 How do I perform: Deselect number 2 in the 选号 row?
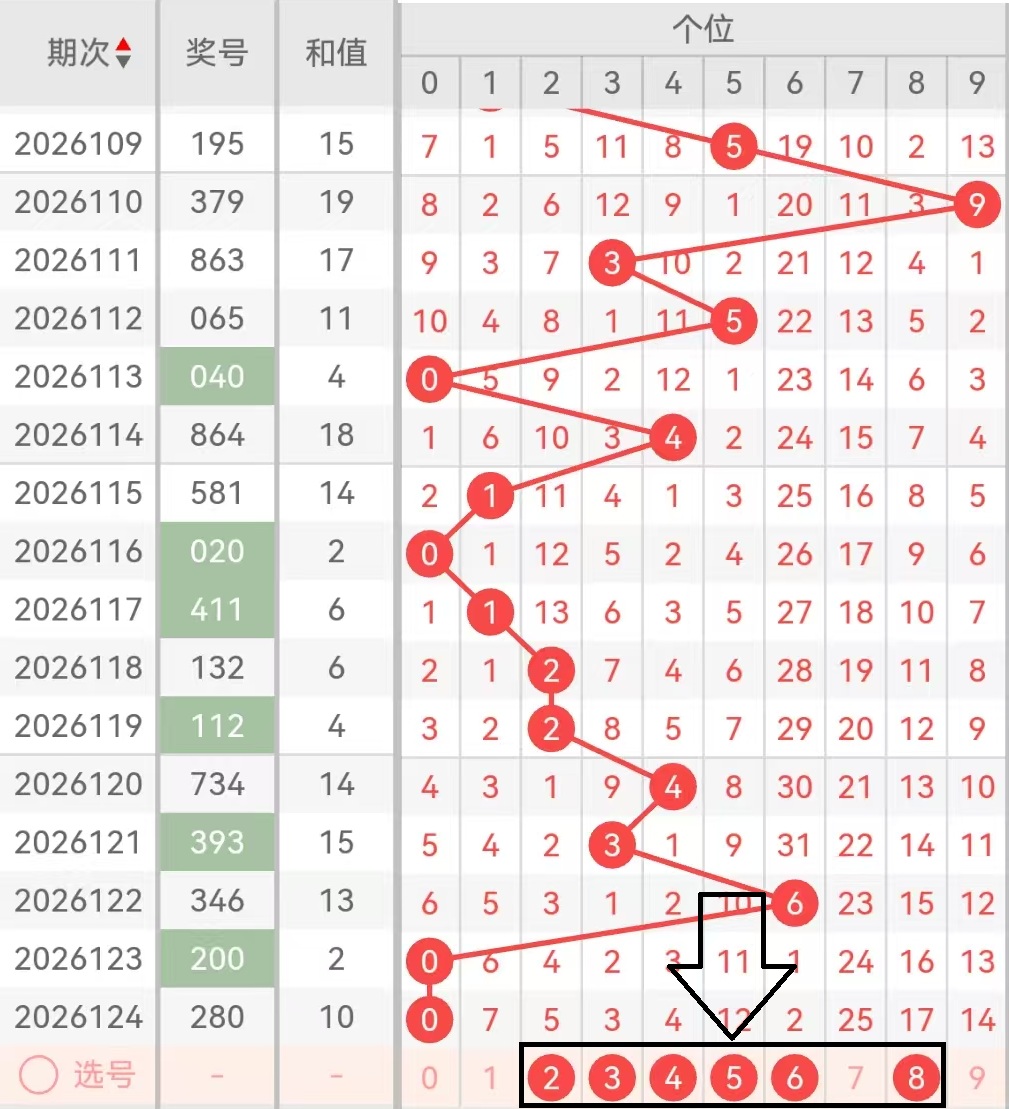(551, 1078)
